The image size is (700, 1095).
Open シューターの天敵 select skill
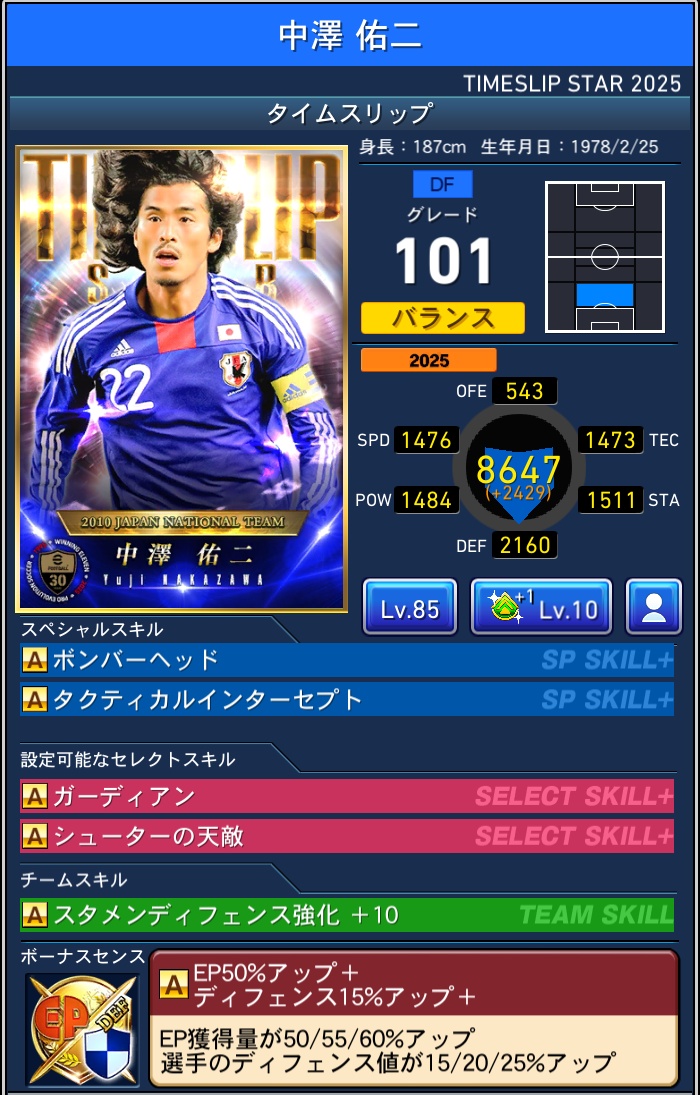click(346, 835)
